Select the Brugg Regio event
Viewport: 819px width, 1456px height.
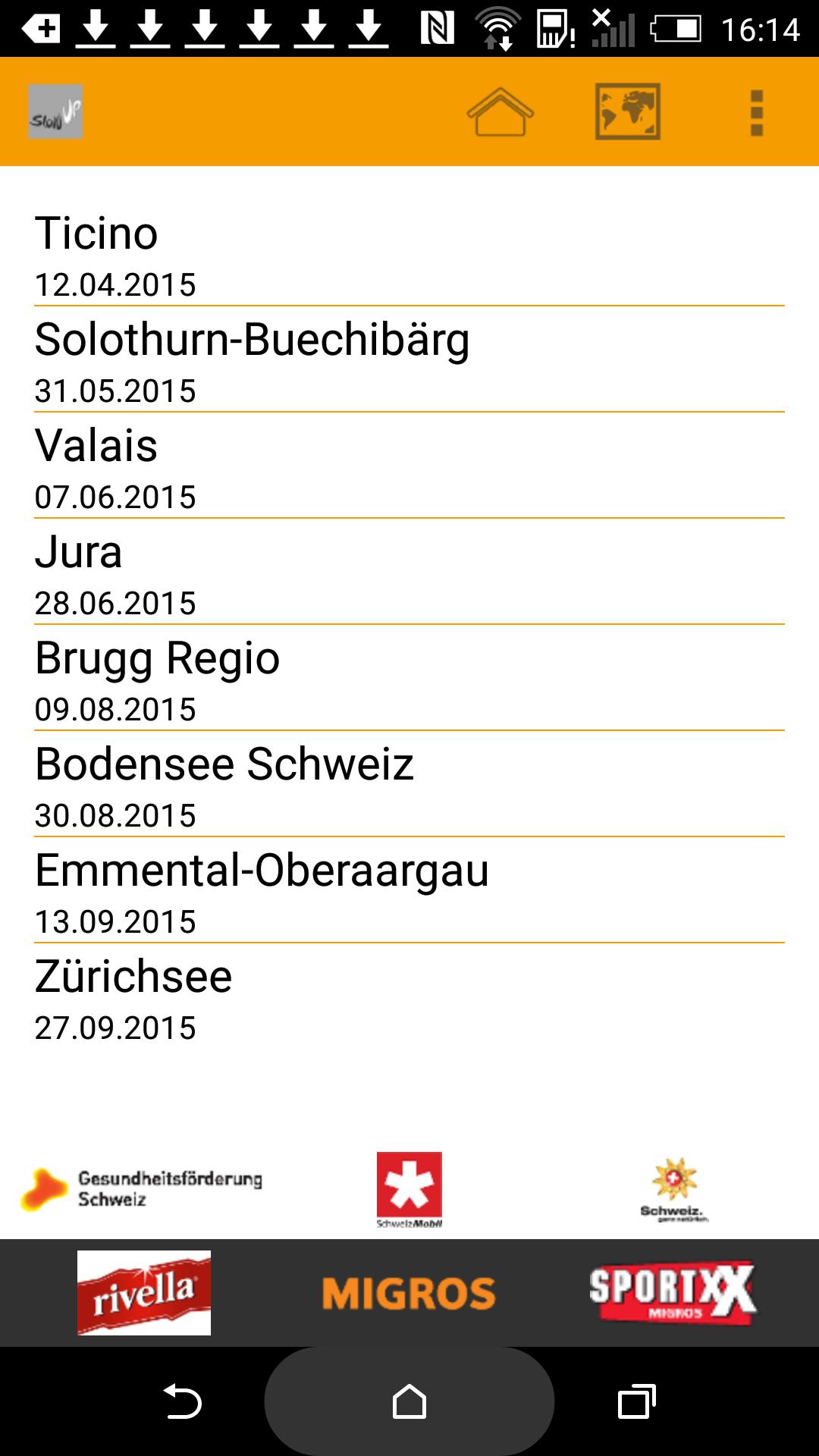coord(409,679)
